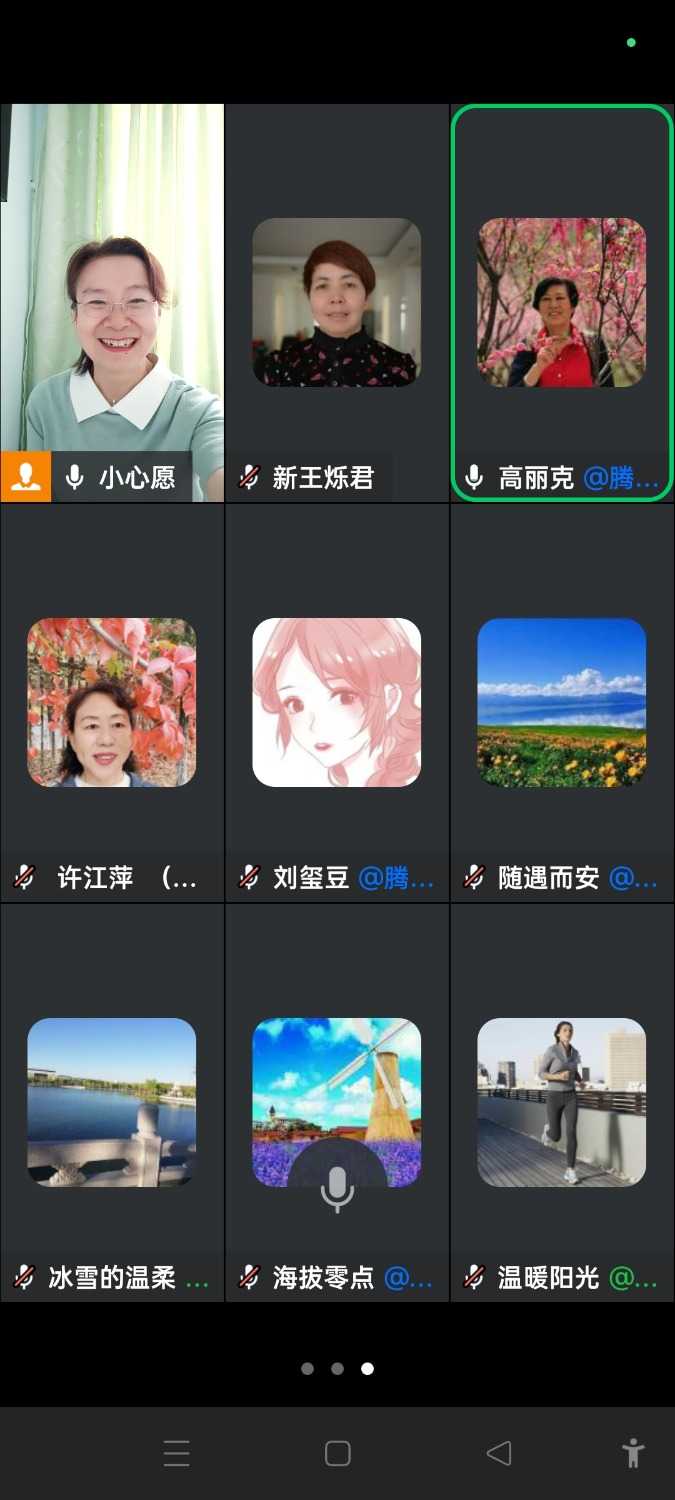Select 新王烁君's participant tile
Screen dimensions: 675x1500
click(337, 302)
